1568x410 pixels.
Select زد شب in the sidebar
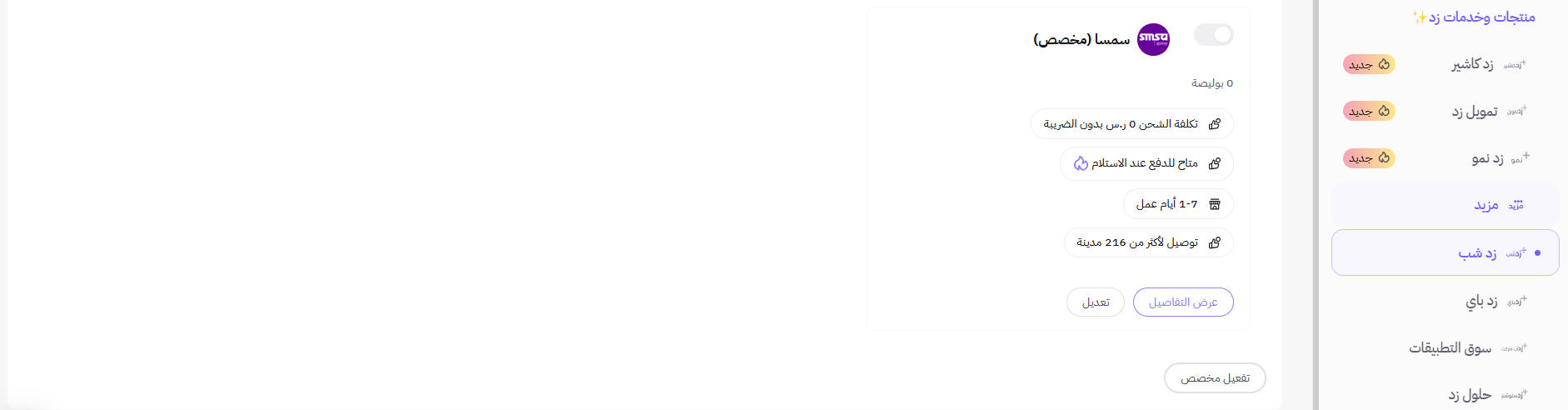[x=1476, y=252]
